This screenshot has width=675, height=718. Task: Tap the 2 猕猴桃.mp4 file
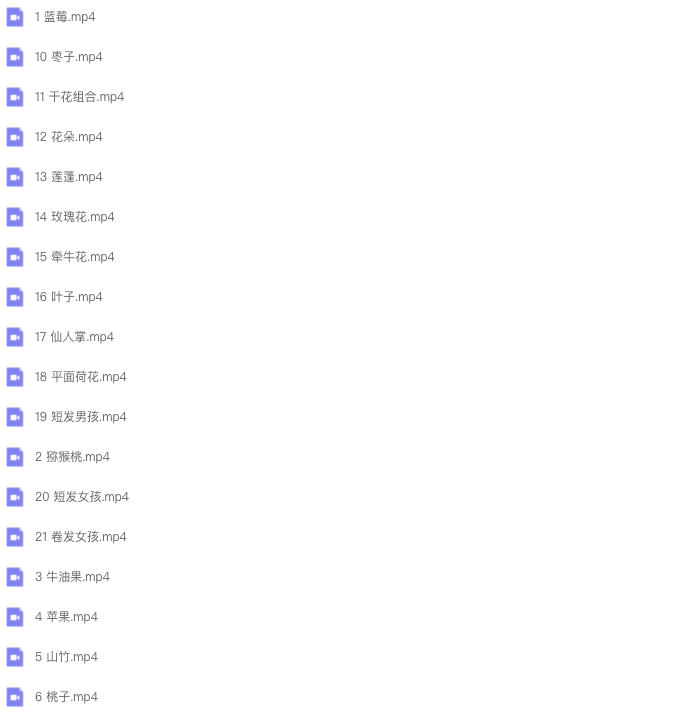click(72, 457)
